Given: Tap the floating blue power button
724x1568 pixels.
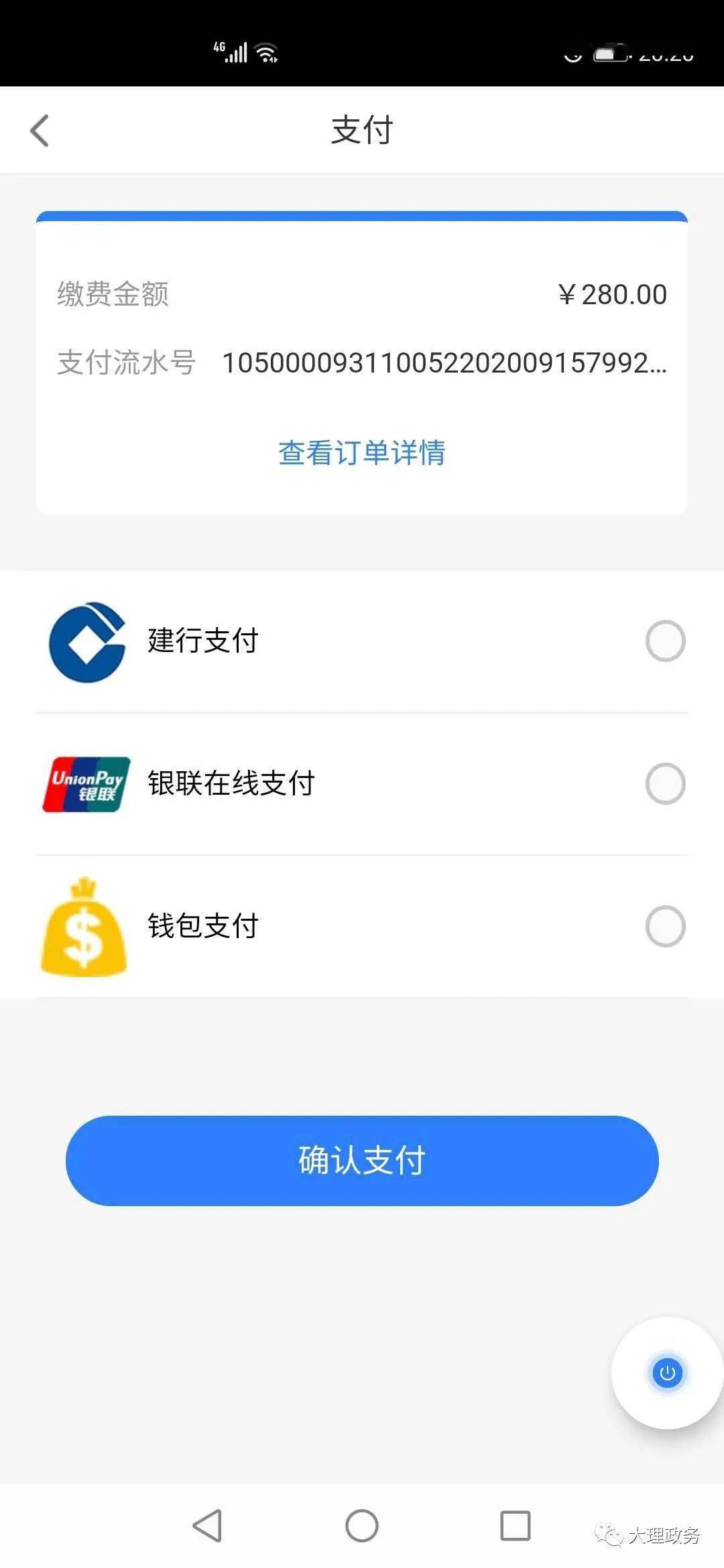Looking at the screenshot, I should coord(667,1373).
